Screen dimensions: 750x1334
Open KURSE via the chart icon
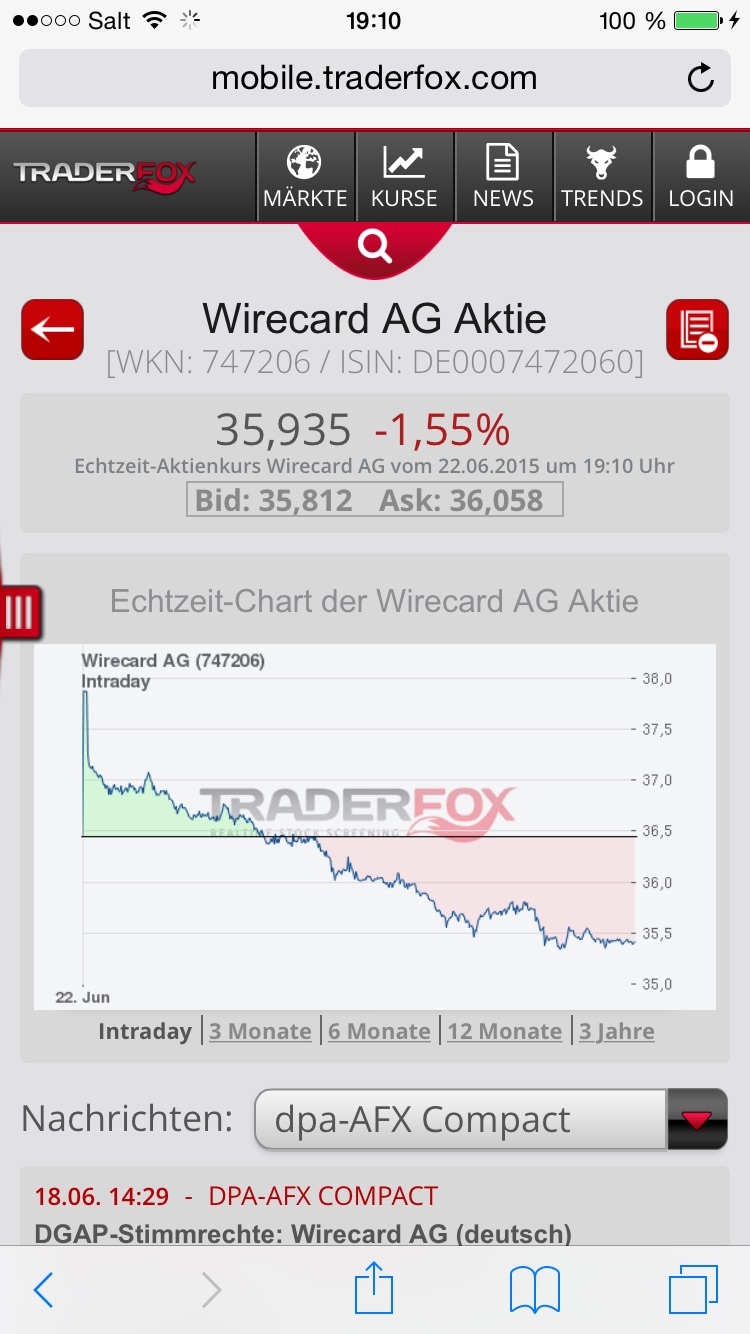click(x=404, y=175)
